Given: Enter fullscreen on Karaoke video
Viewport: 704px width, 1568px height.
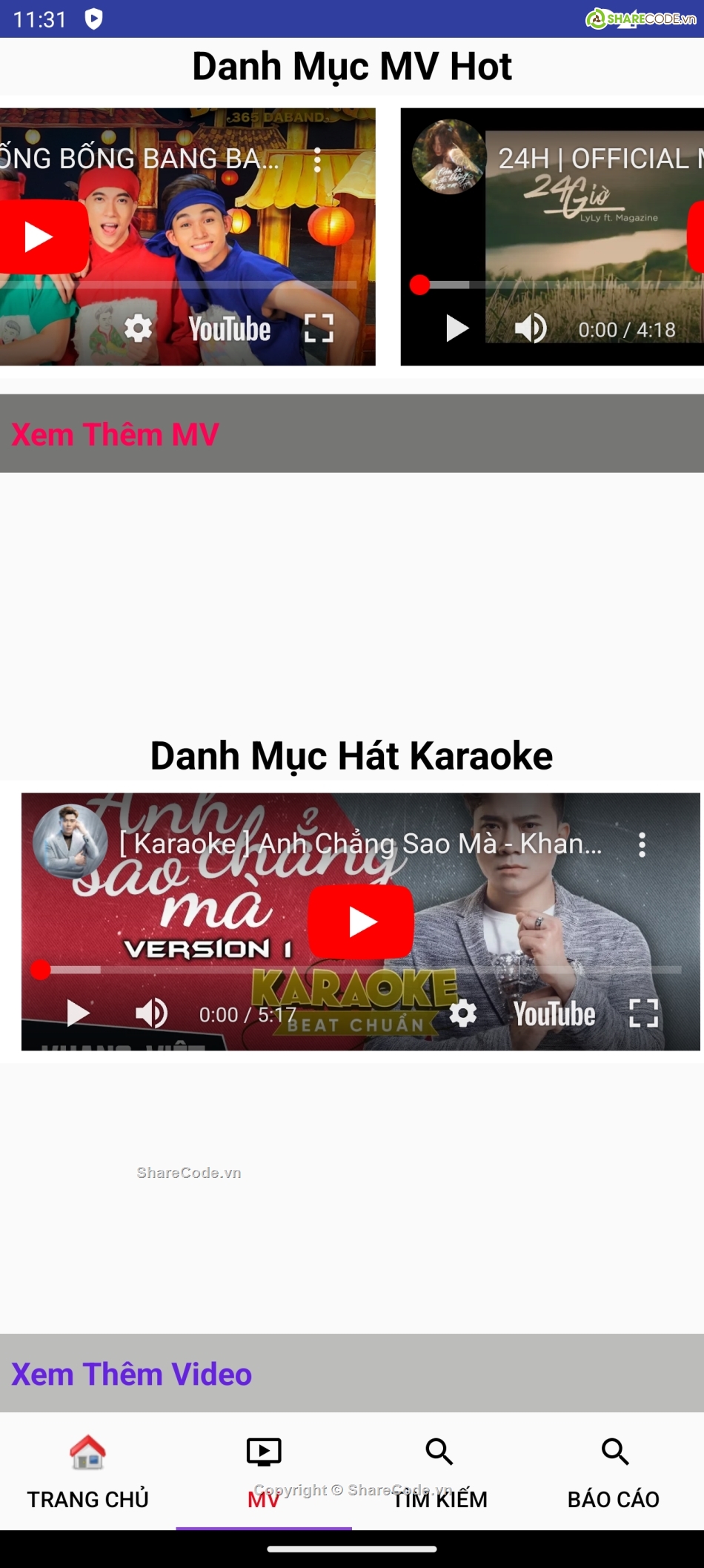Looking at the screenshot, I should click(x=643, y=1013).
